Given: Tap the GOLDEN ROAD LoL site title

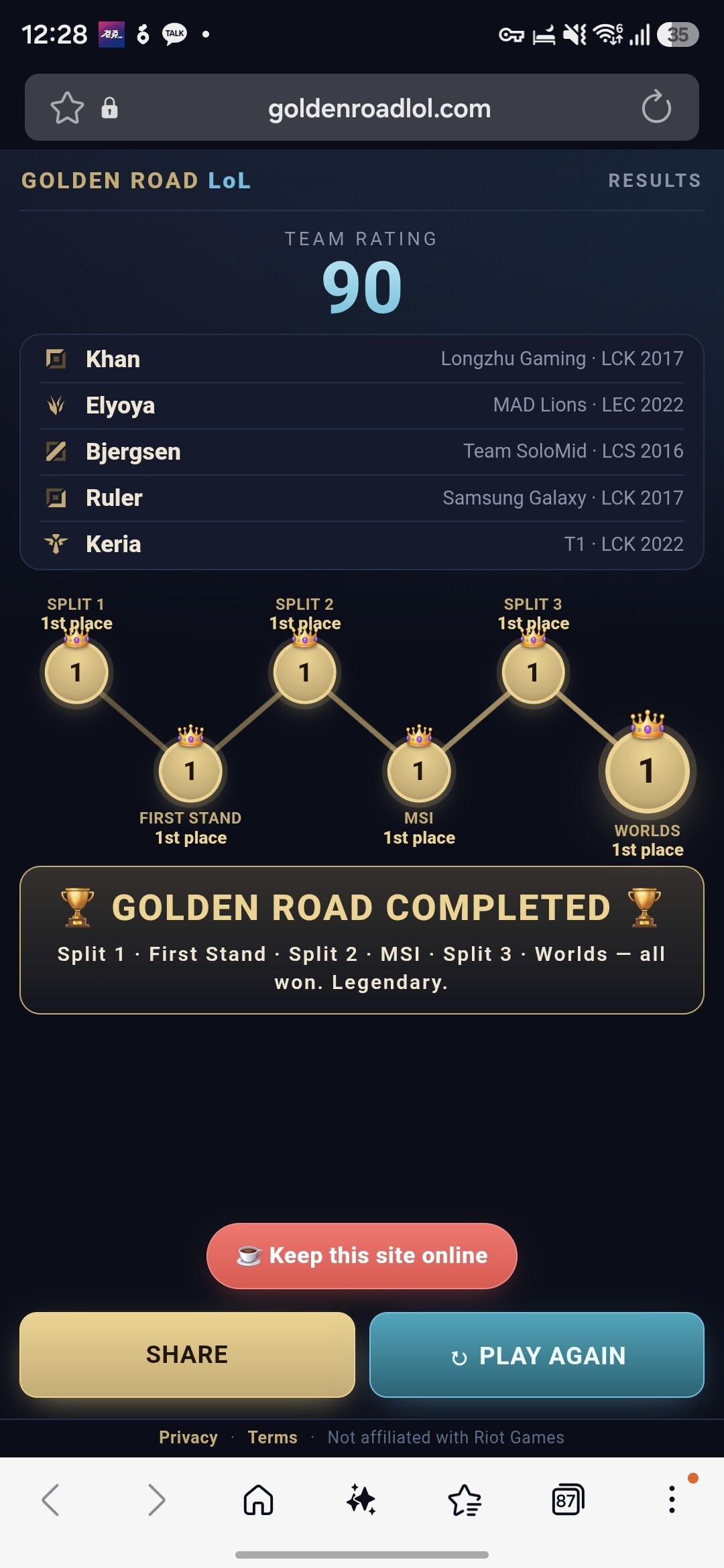Looking at the screenshot, I should point(136,181).
